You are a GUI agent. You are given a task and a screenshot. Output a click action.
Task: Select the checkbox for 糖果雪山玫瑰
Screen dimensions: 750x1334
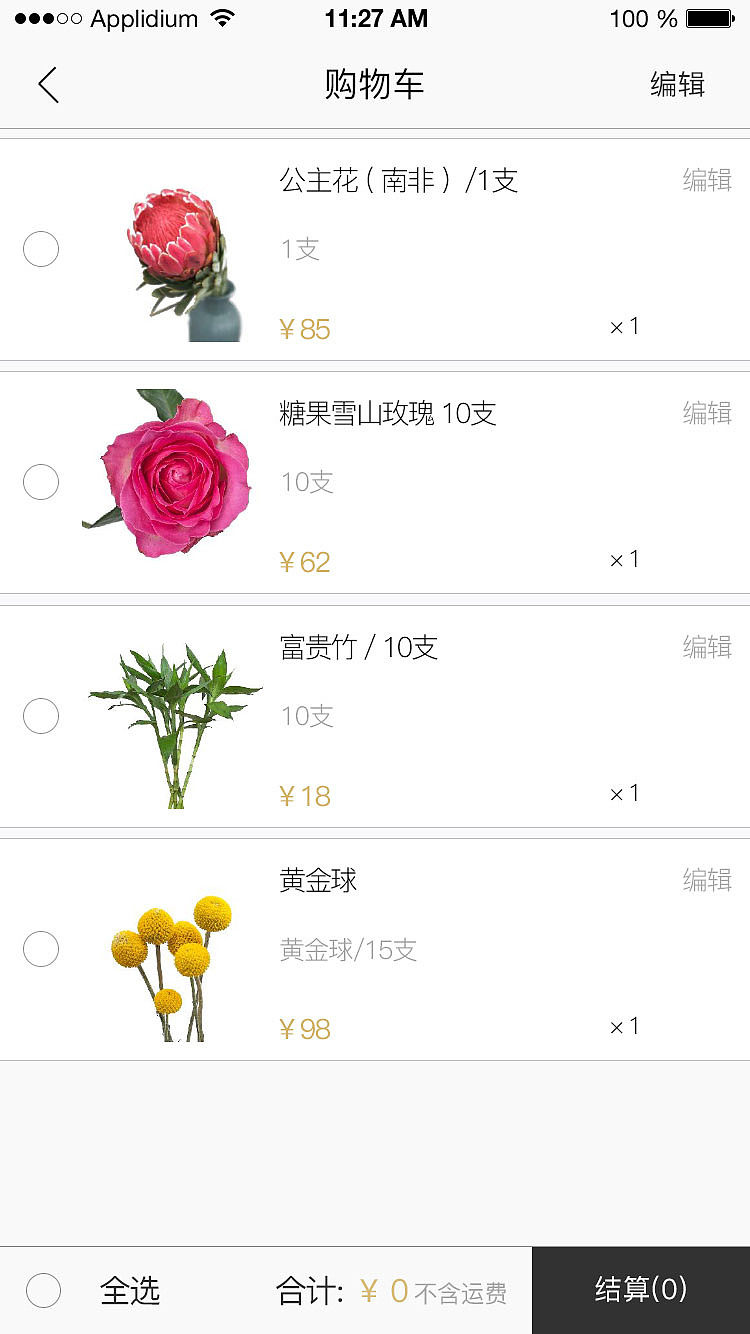pyautogui.click(x=41, y=482)
